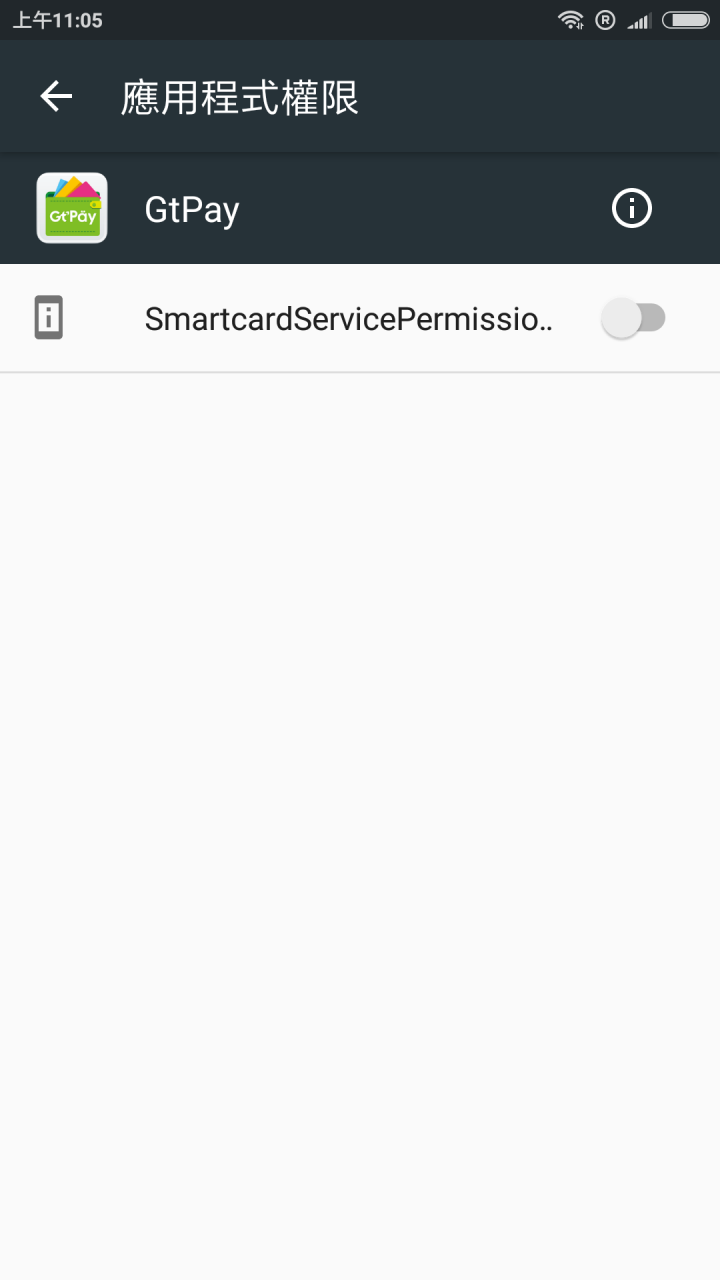Image resolution: width=720 pixels, height=1280 pixels.
Task: Tap the GtPay app icon
Action: click(71, 208)
